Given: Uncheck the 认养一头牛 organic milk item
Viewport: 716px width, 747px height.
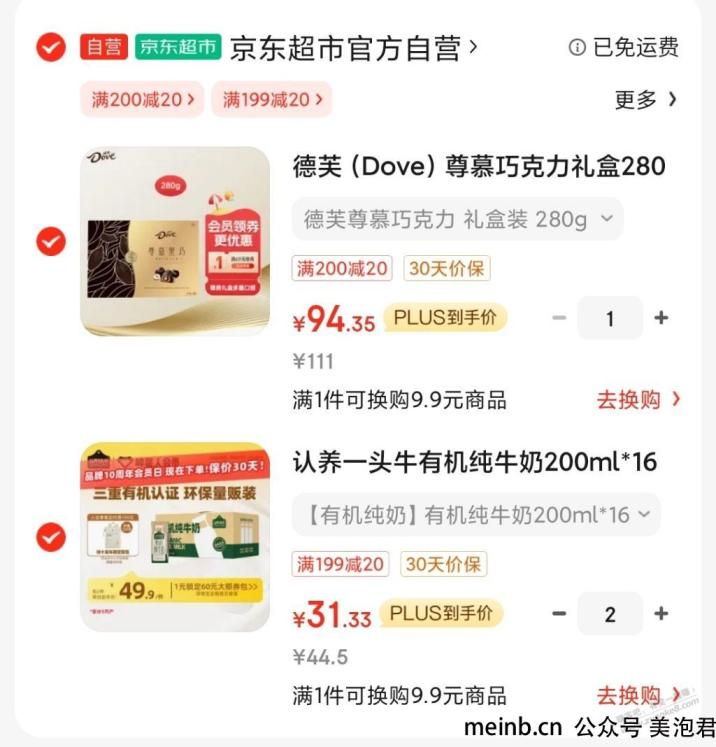Looking at the screenshot, I should click(x=51, y=537).
